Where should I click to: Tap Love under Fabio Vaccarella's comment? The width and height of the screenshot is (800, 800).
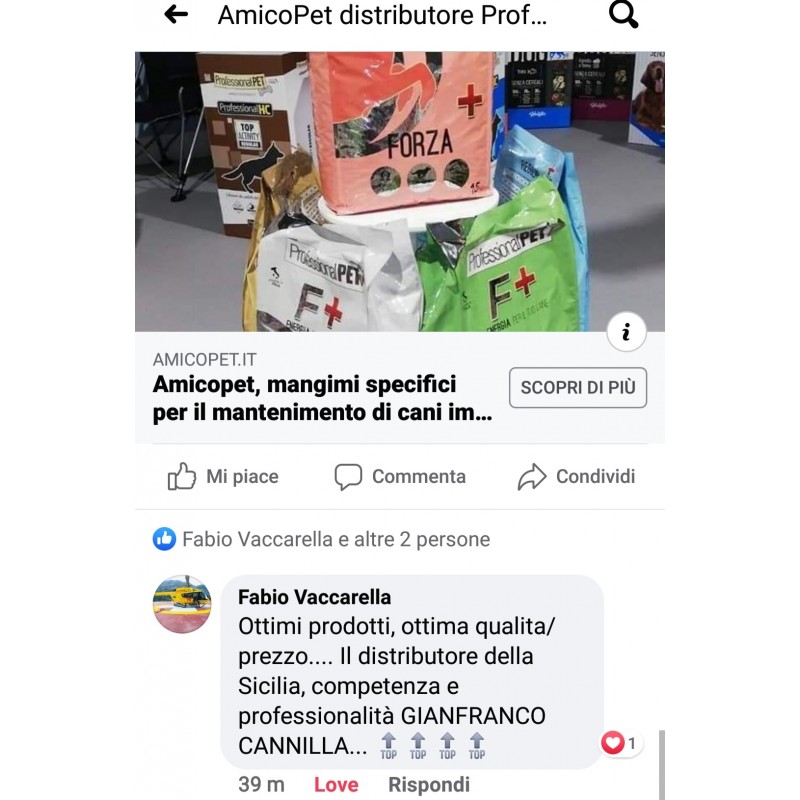(336, 785)
